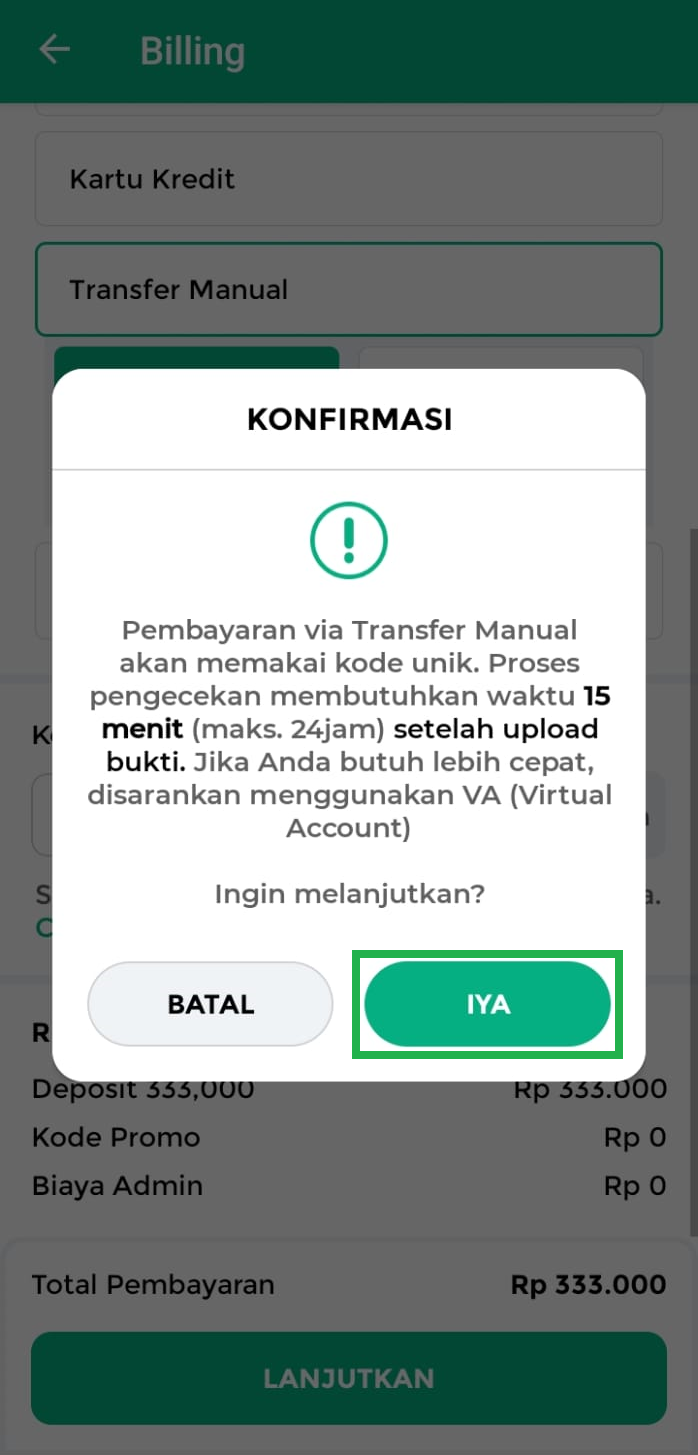Tap the LANJUTKAN button
This screenshot has height=1455, width=698.
[348, 1378]
